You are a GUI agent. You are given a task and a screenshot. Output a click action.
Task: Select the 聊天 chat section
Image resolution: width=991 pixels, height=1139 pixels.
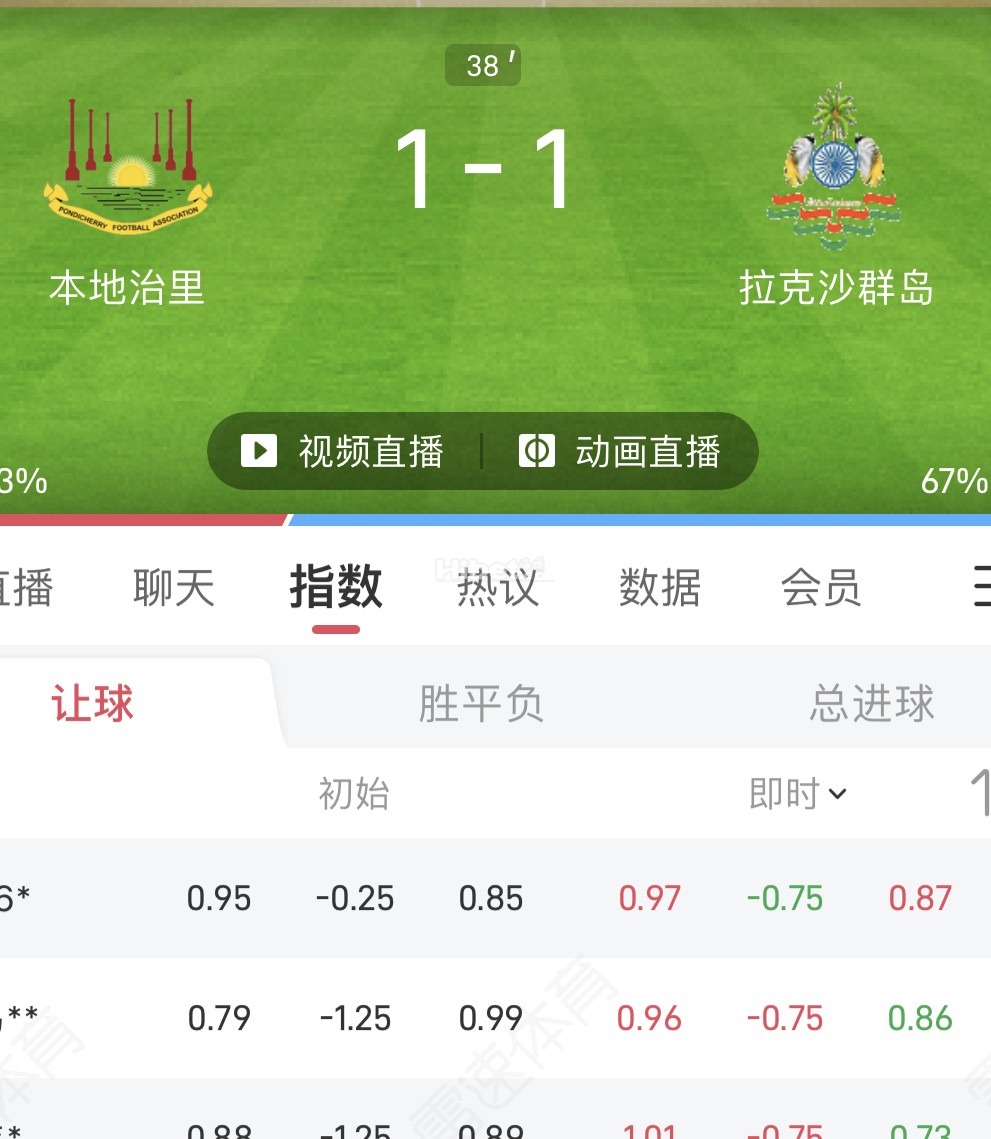coord(172,589)
